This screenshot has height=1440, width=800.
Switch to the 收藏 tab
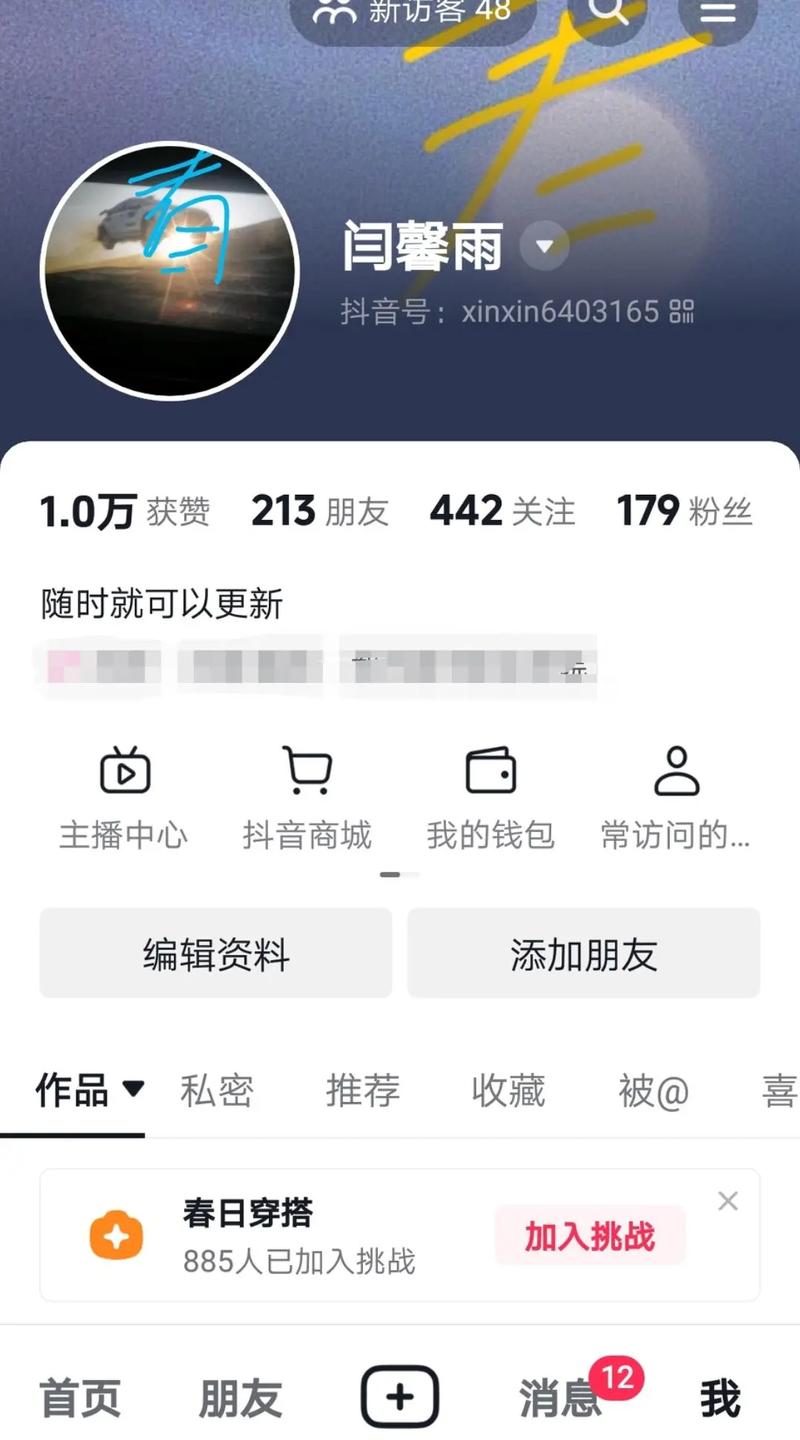[x=509, y=1091]
